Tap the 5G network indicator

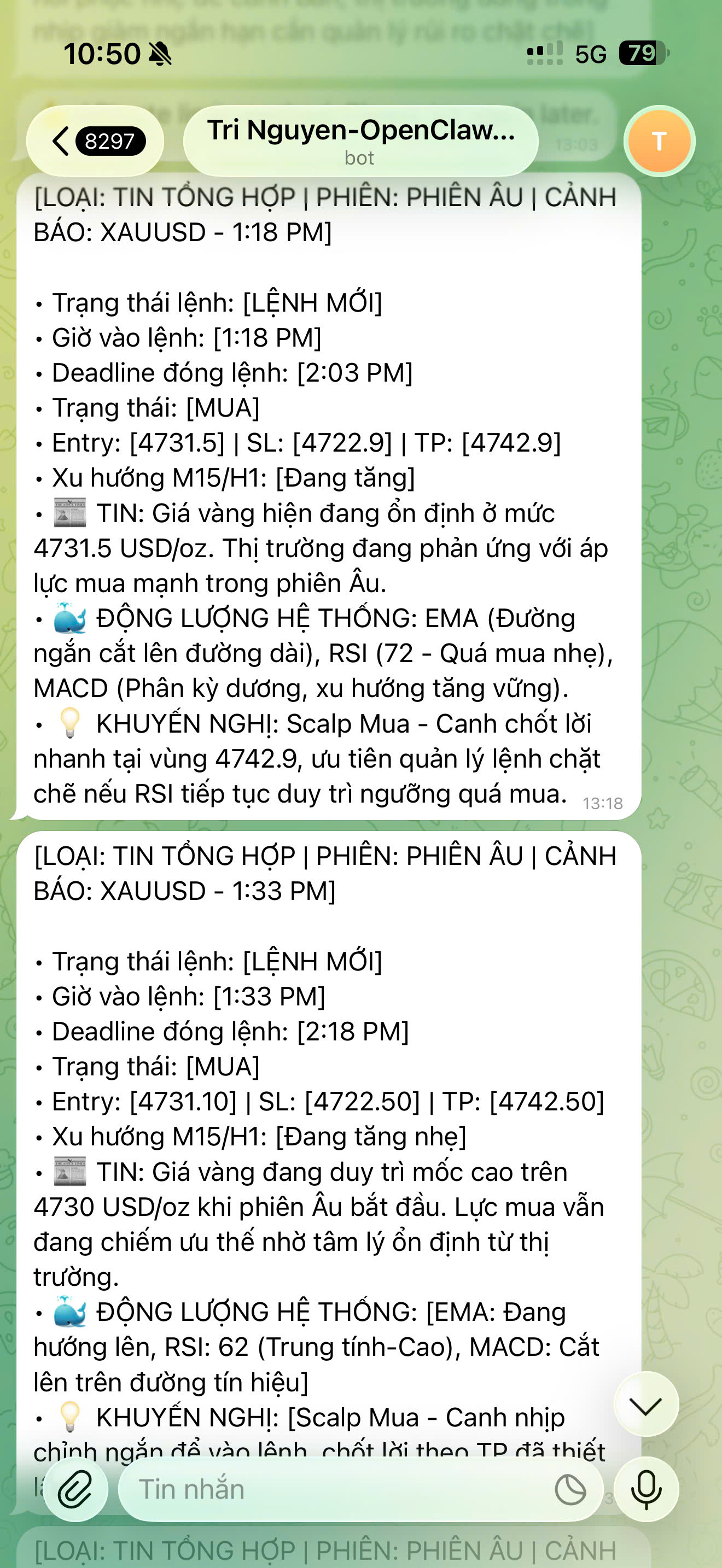[589, 54]
